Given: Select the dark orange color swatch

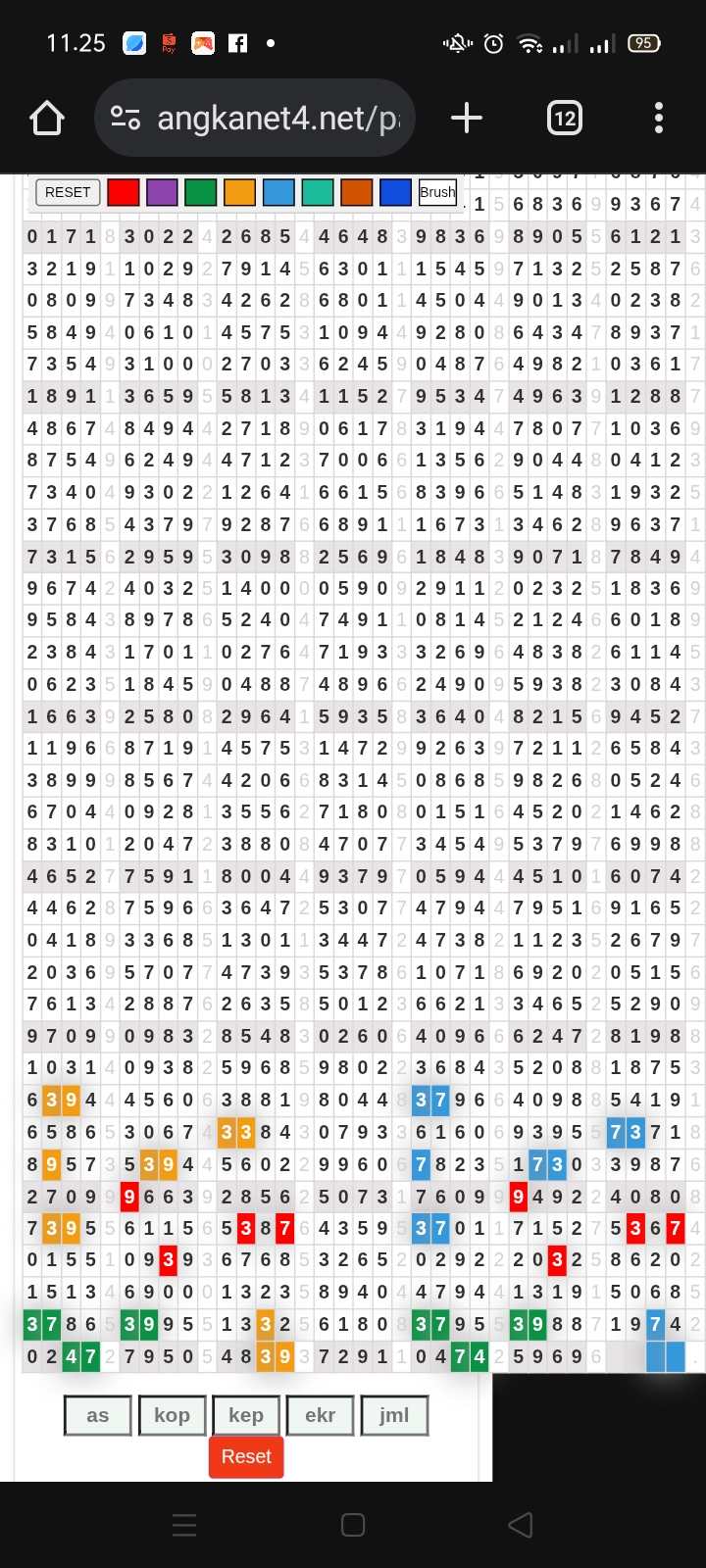Looking at the screenshot, I should pos(357,192).
